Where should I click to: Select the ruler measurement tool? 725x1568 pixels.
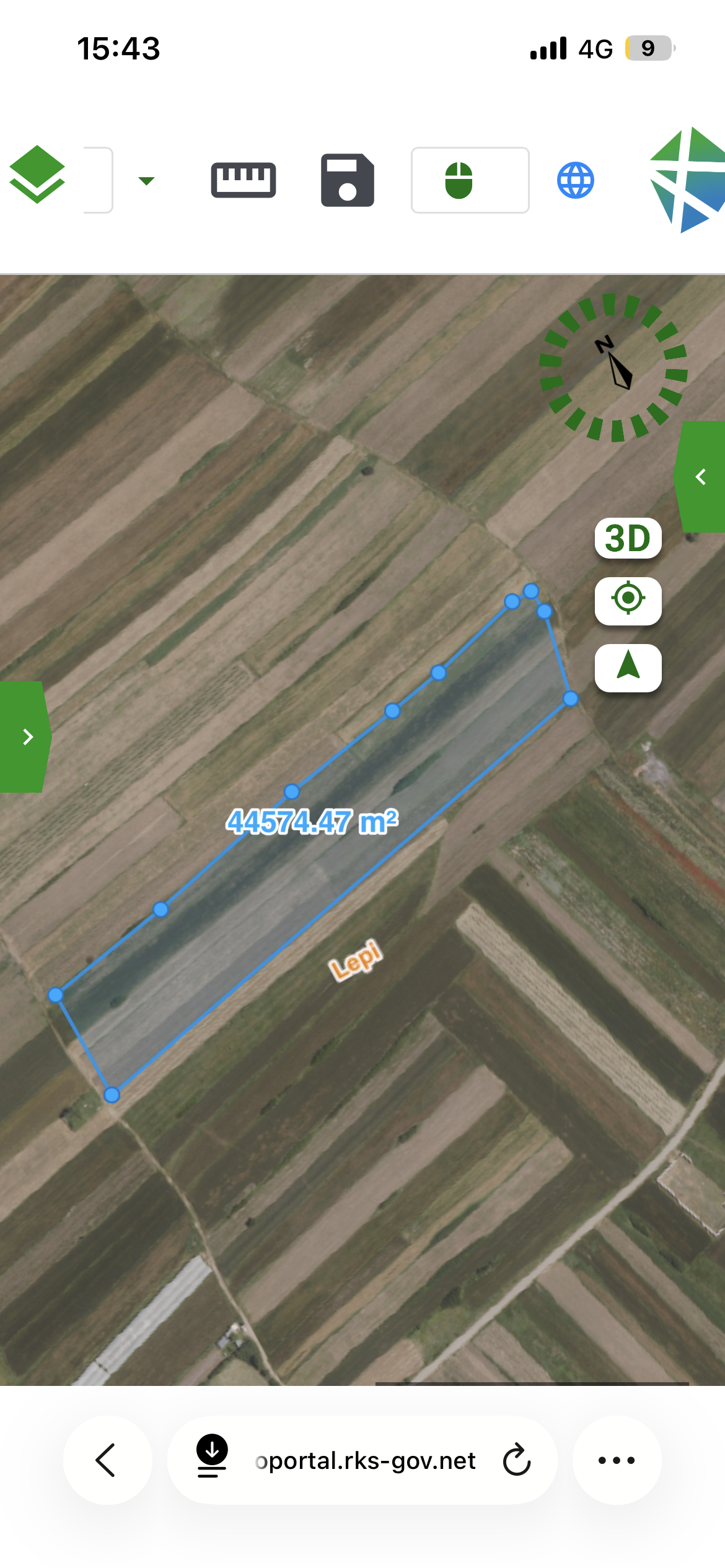click(243, 180)
